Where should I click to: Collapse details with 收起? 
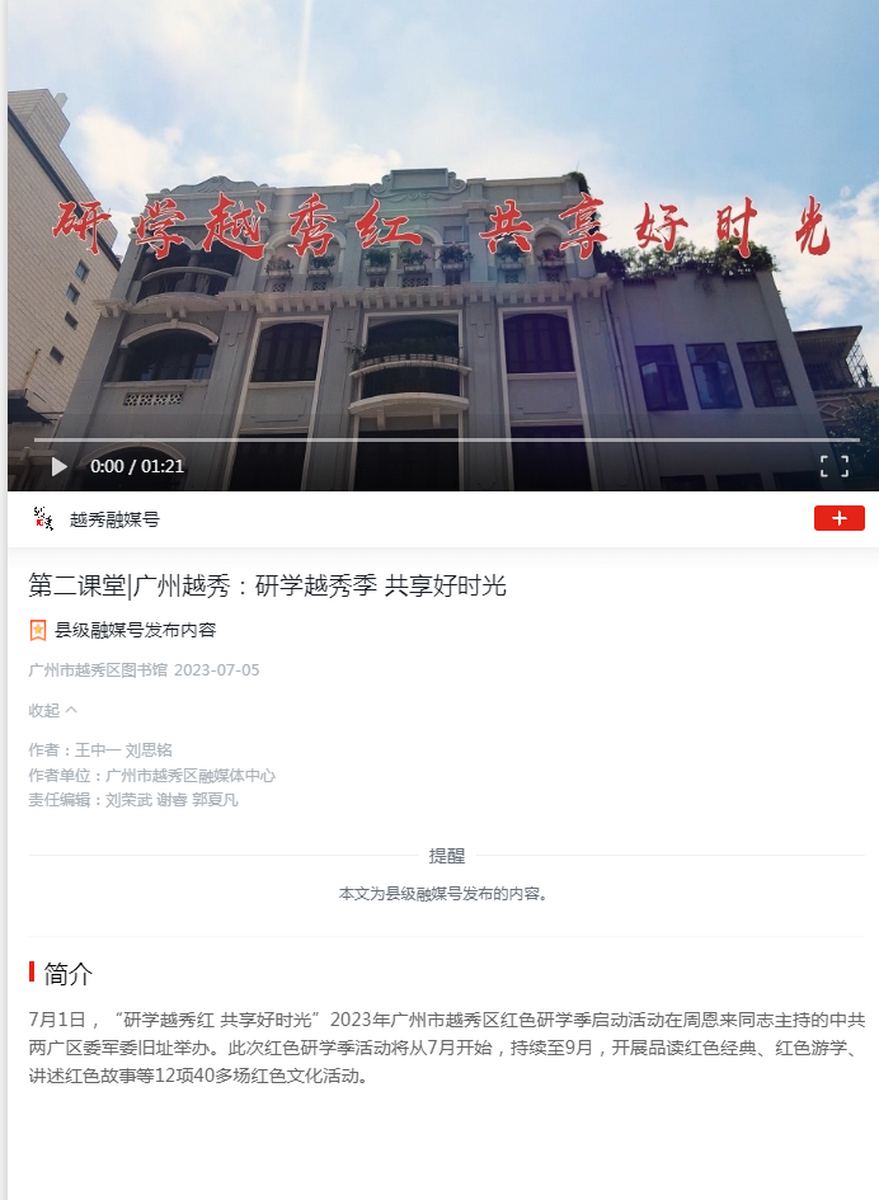(52, 710)
